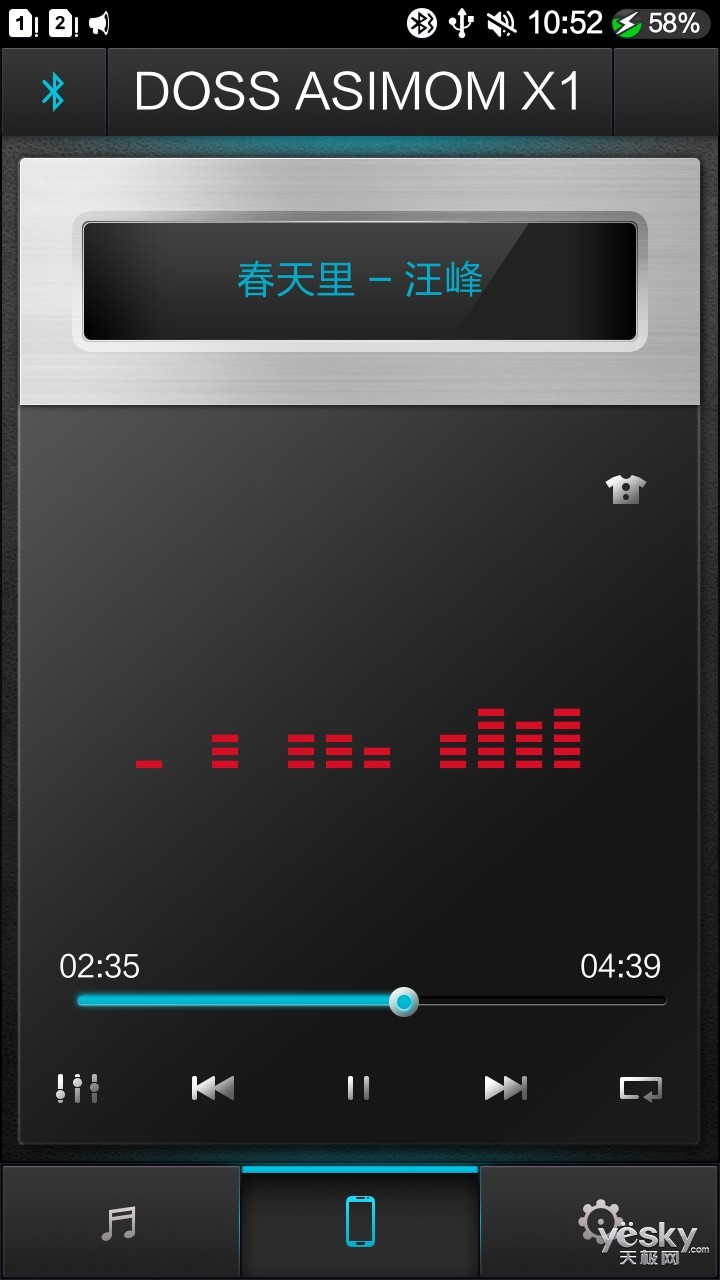Viewport: 720px width, 1280px height.
Task: Switch to the music library tab
Action: 120,1222
